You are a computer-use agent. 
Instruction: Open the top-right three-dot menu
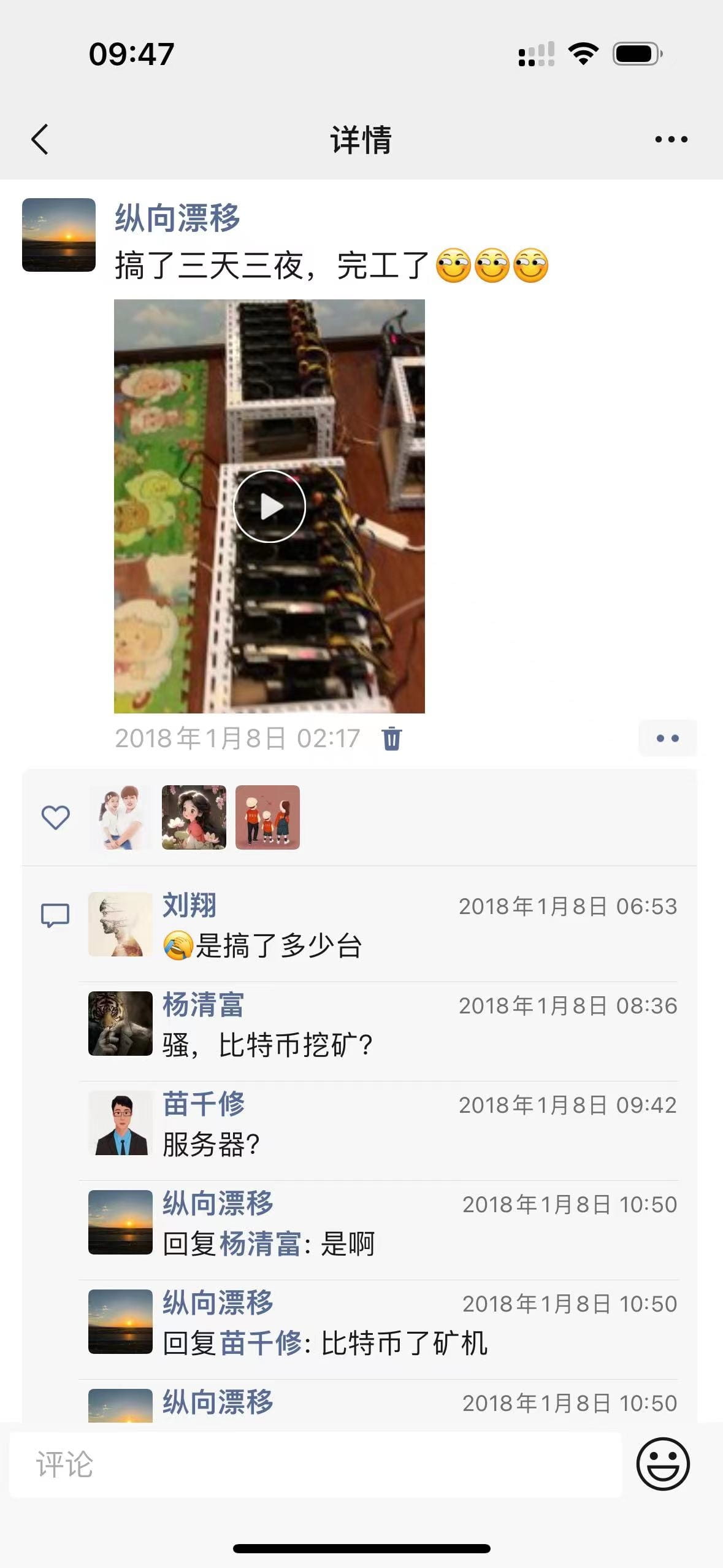[x=671, y=139]
